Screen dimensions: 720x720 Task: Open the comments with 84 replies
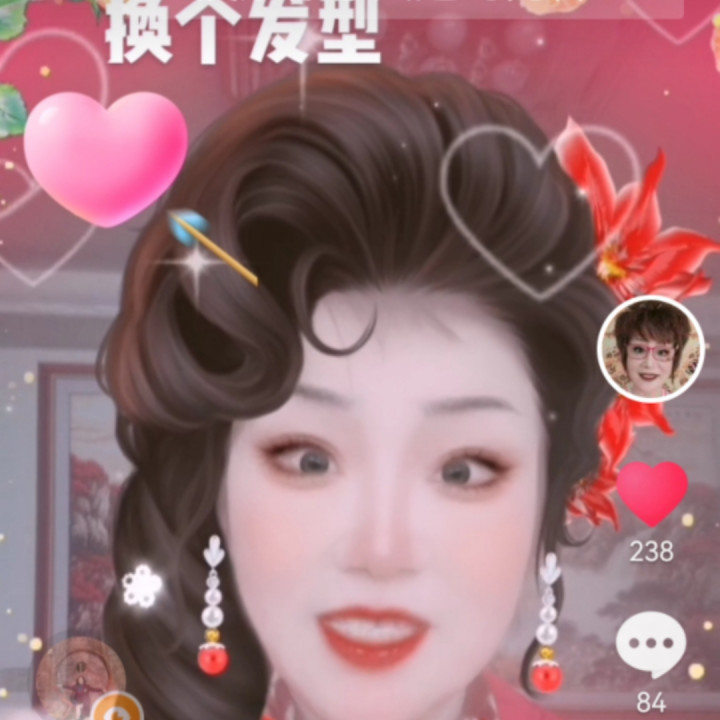point(651,644)
